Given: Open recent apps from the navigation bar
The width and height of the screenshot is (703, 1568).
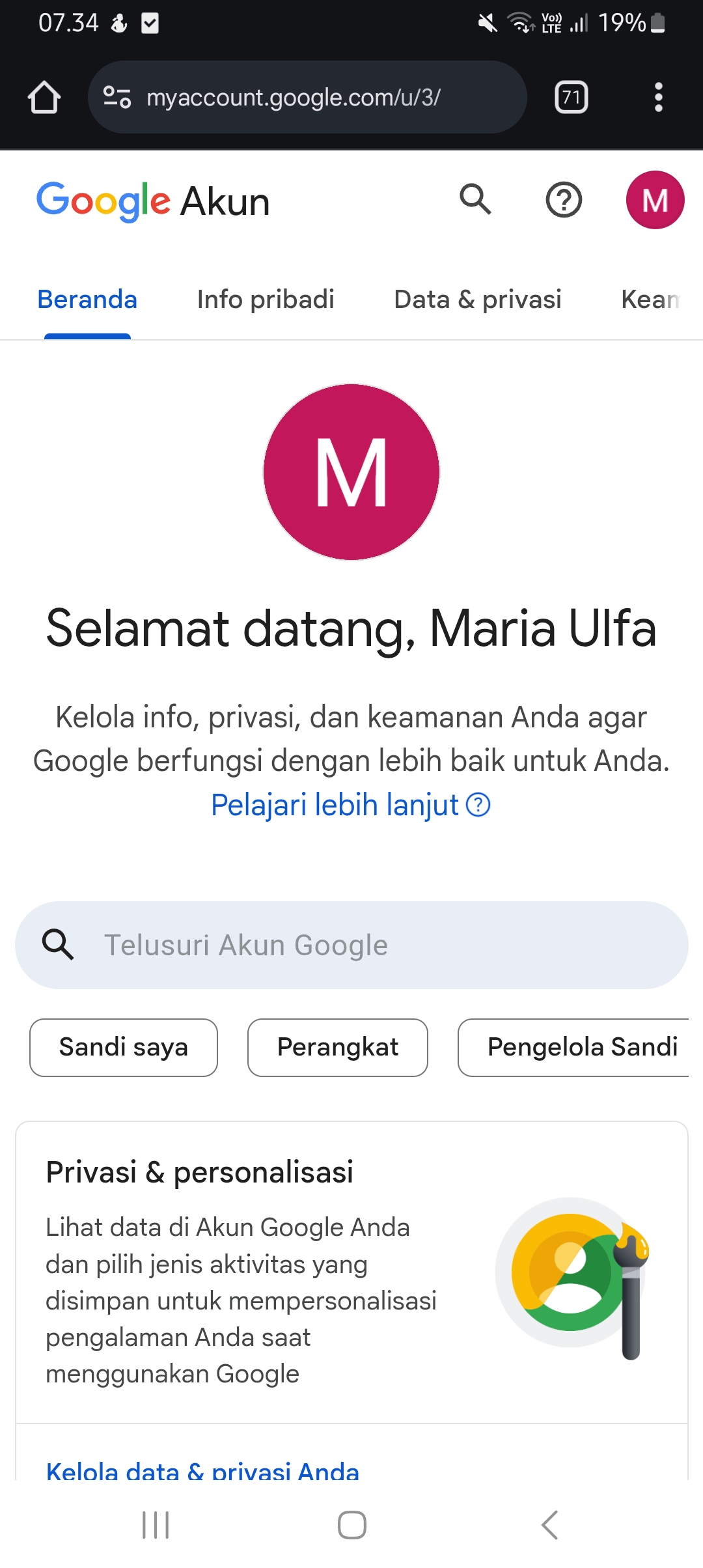Looking at the screenshot, I should [x=156, y=1525].
